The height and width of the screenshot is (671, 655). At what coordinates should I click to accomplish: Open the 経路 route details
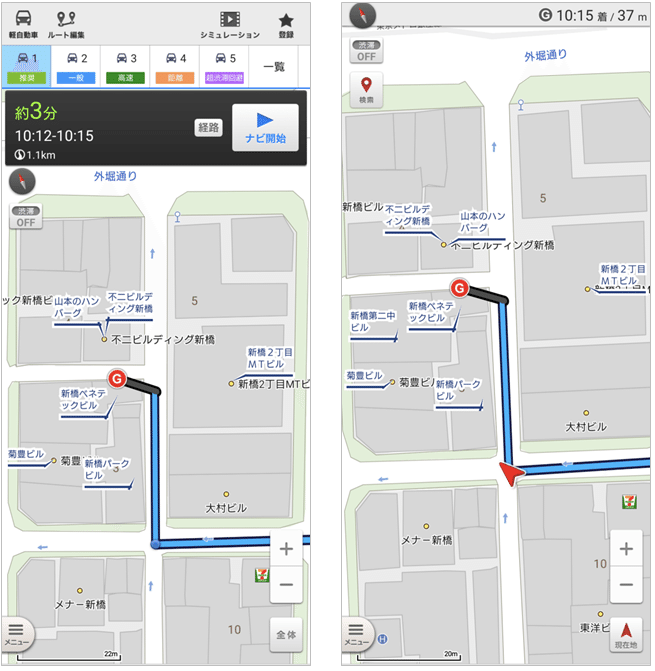pyautogui.click(x=207, y=128)
